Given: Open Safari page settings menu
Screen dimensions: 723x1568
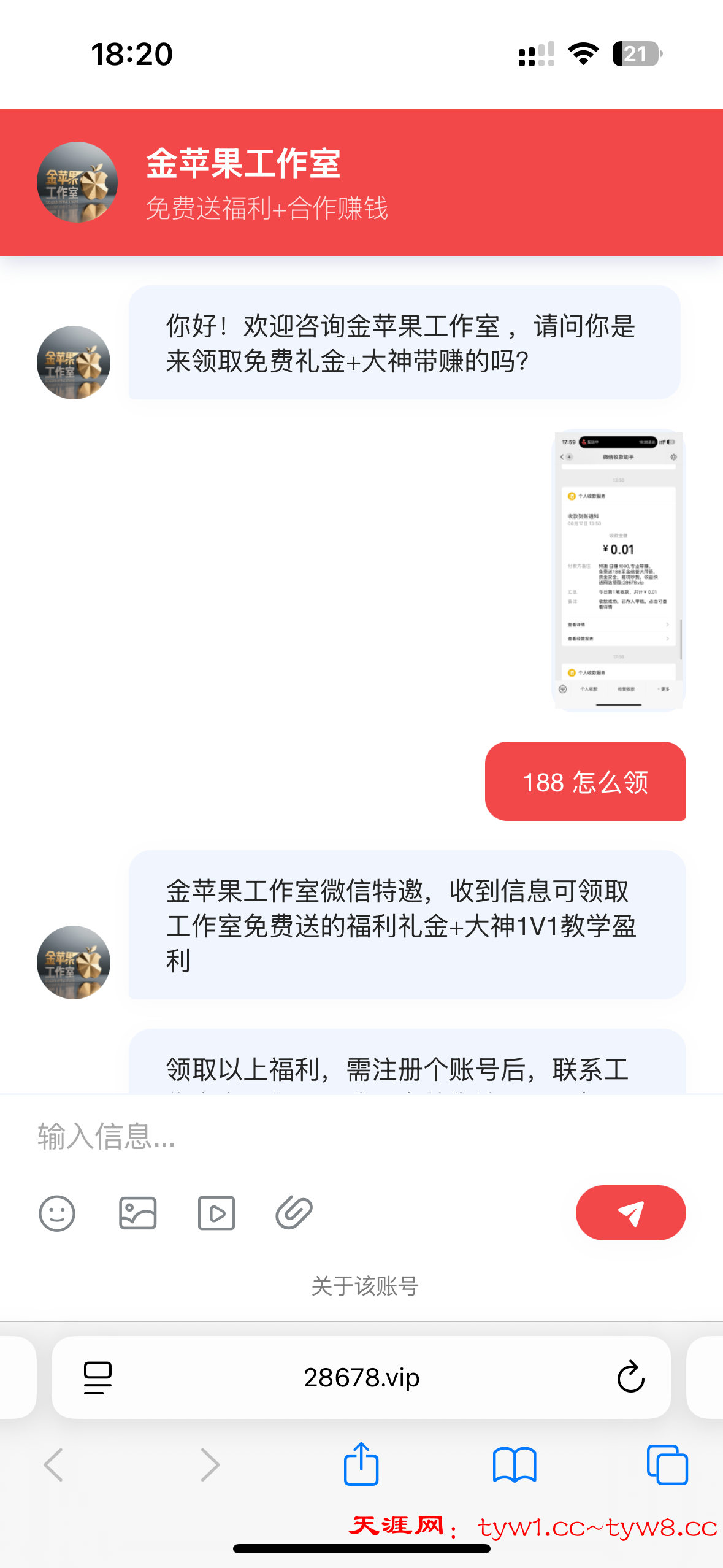Looking at the screenshot, I should pyautogui.click(x=98, y=1378).
